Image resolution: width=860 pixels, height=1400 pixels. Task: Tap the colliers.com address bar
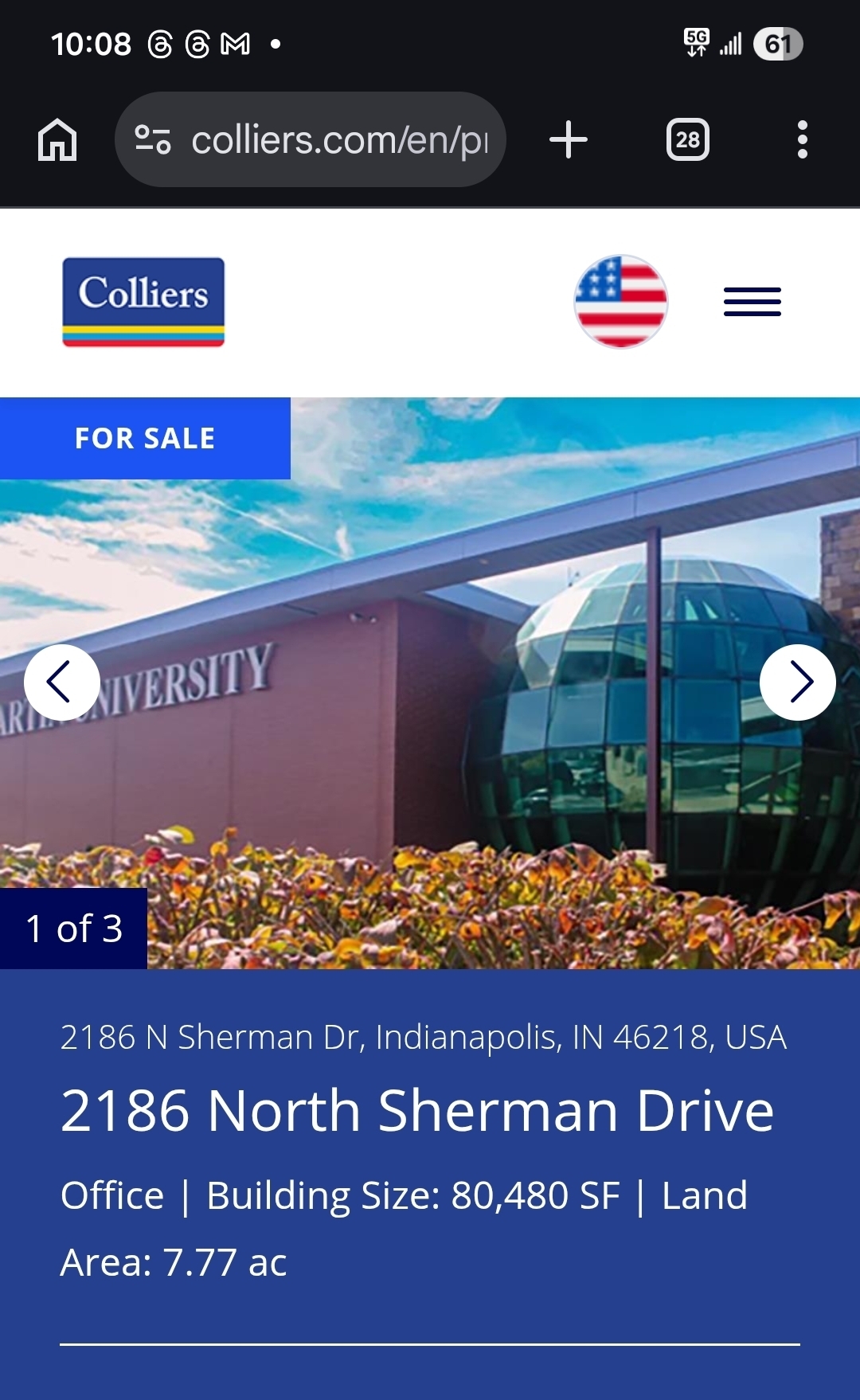[x=338, y=140]
